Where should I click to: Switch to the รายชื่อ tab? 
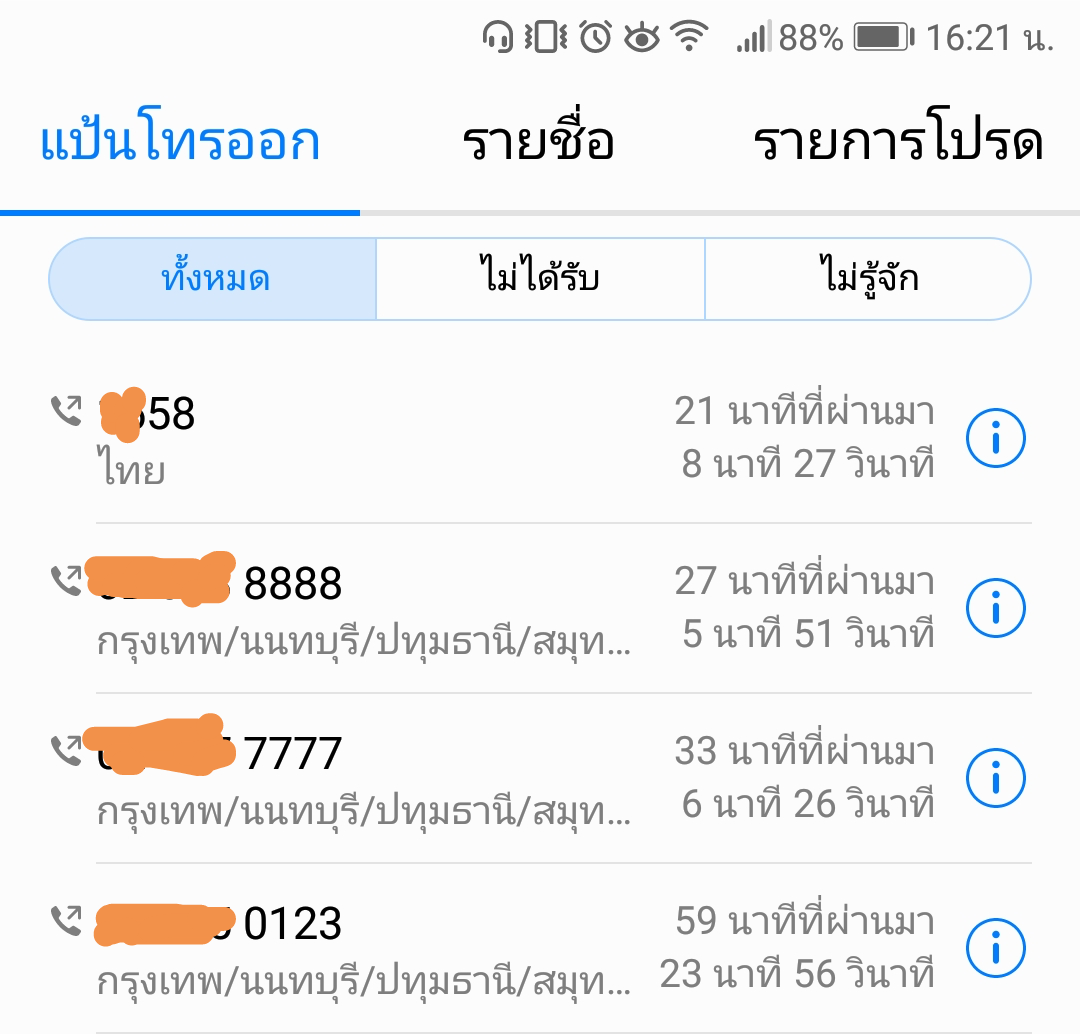538,143
